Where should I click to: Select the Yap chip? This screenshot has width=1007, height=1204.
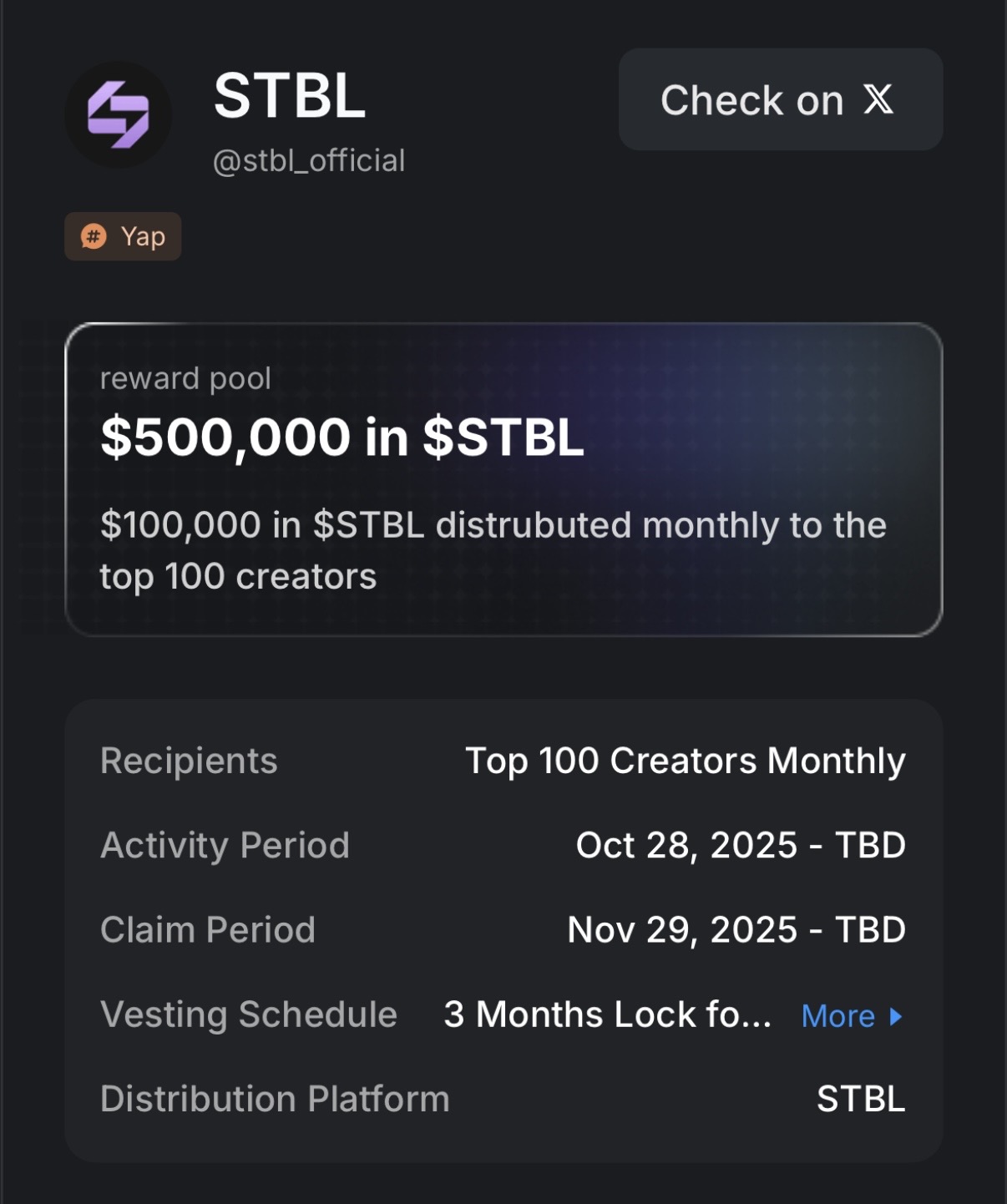[x=123, y=237]
